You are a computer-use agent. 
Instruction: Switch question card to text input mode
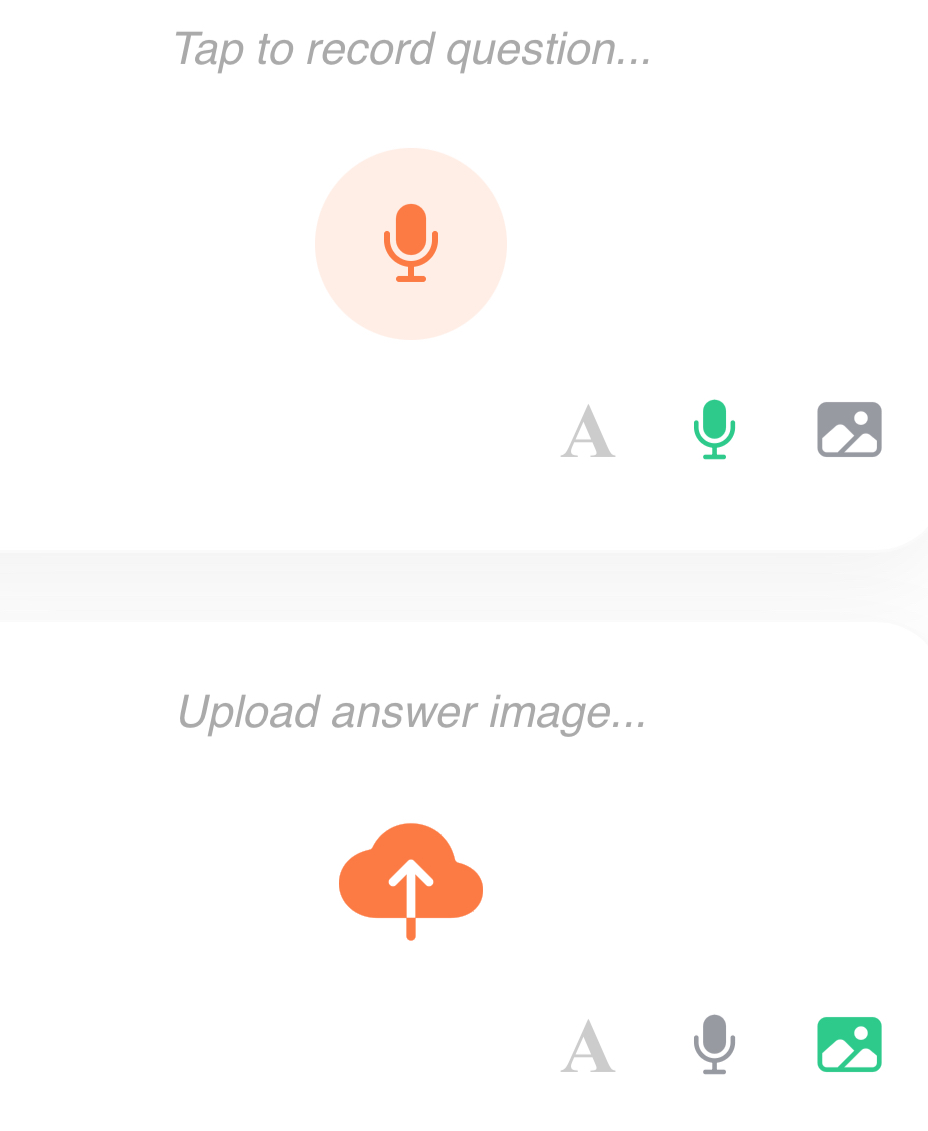pos(588,431)
